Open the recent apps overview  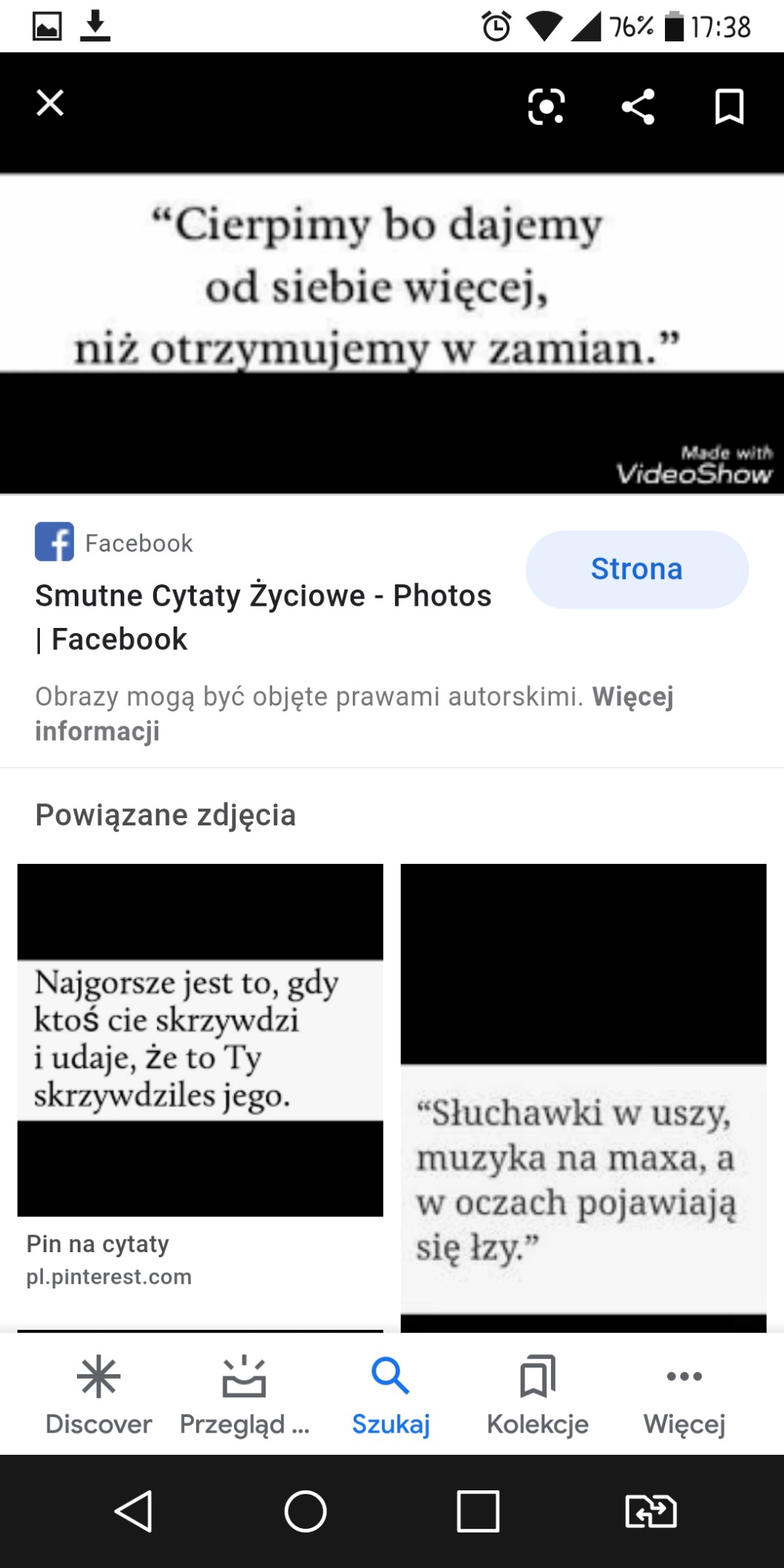click(478, 1511)
